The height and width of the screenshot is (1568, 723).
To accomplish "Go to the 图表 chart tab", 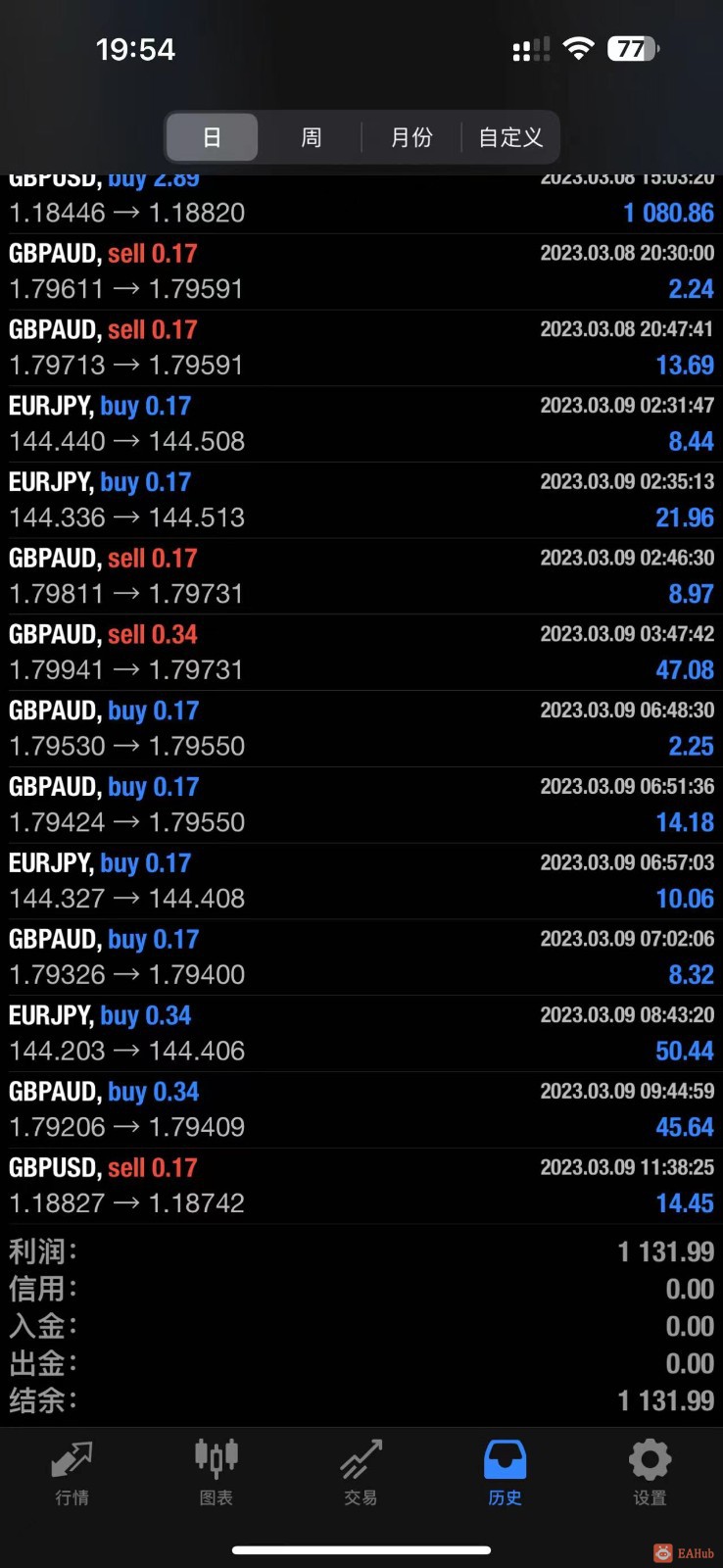I will click(x=217, y=1472).
